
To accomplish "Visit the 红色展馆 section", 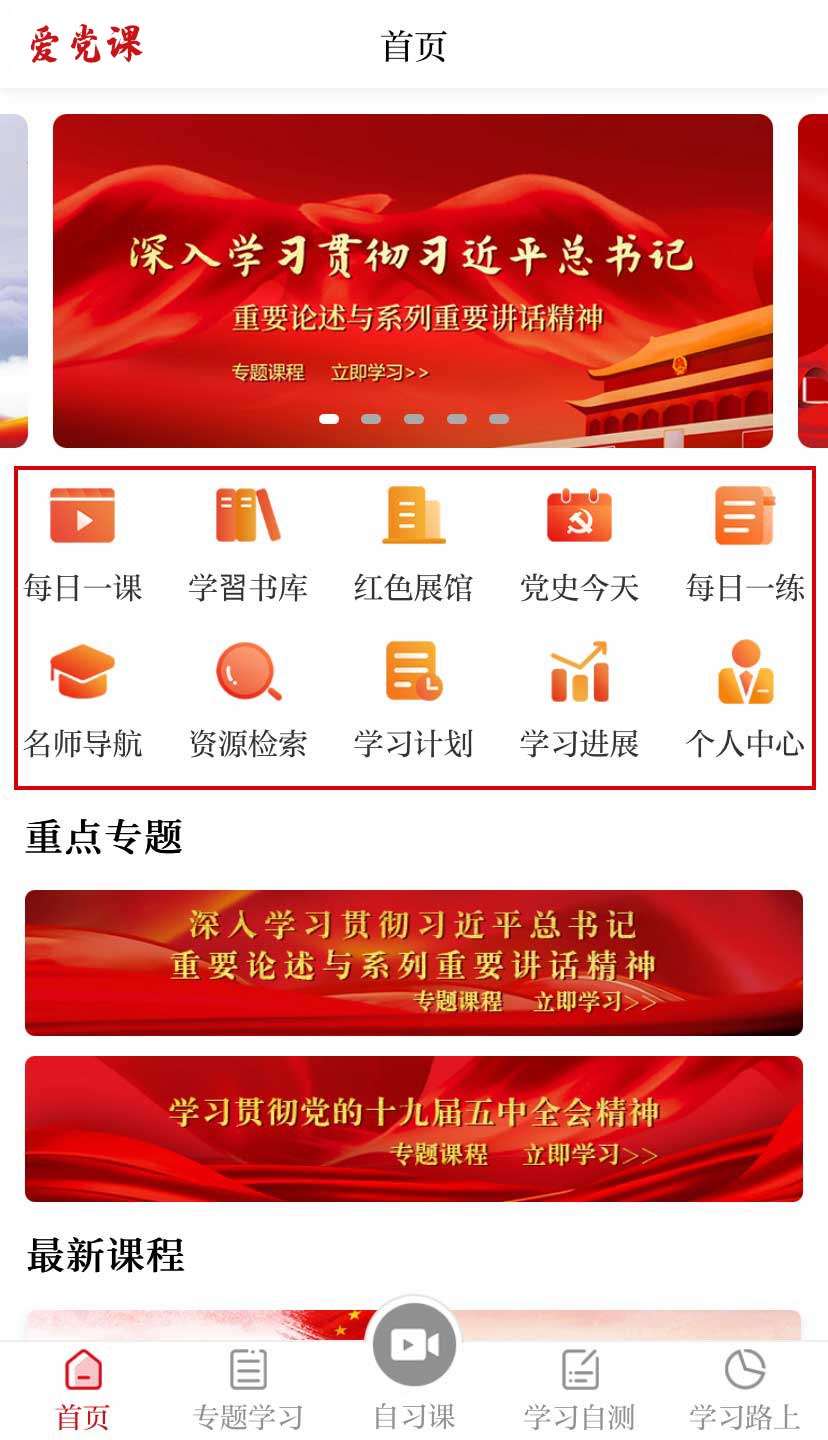I will point(414,544).
